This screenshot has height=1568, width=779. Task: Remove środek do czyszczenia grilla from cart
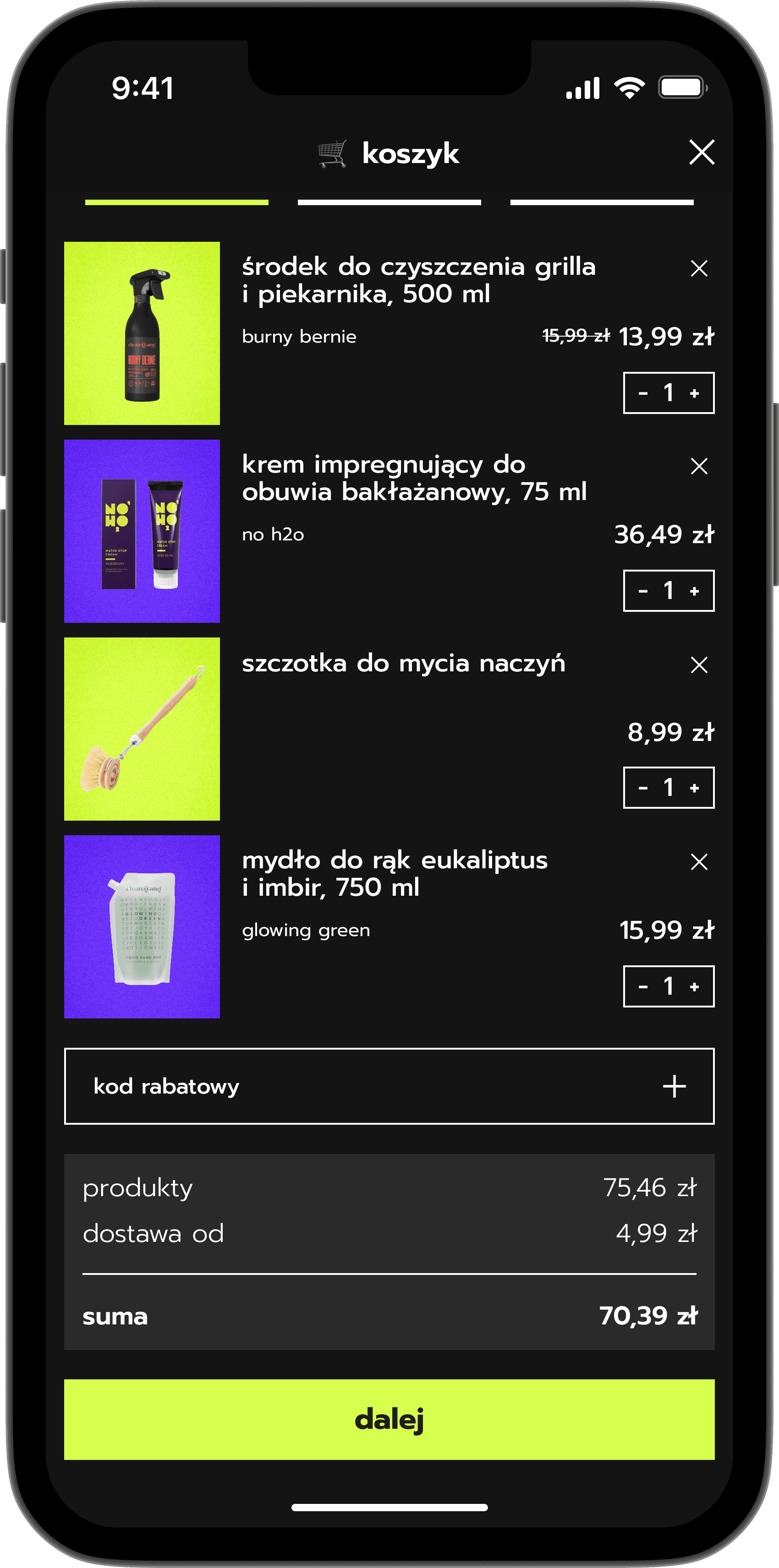(x=699, y=268)
